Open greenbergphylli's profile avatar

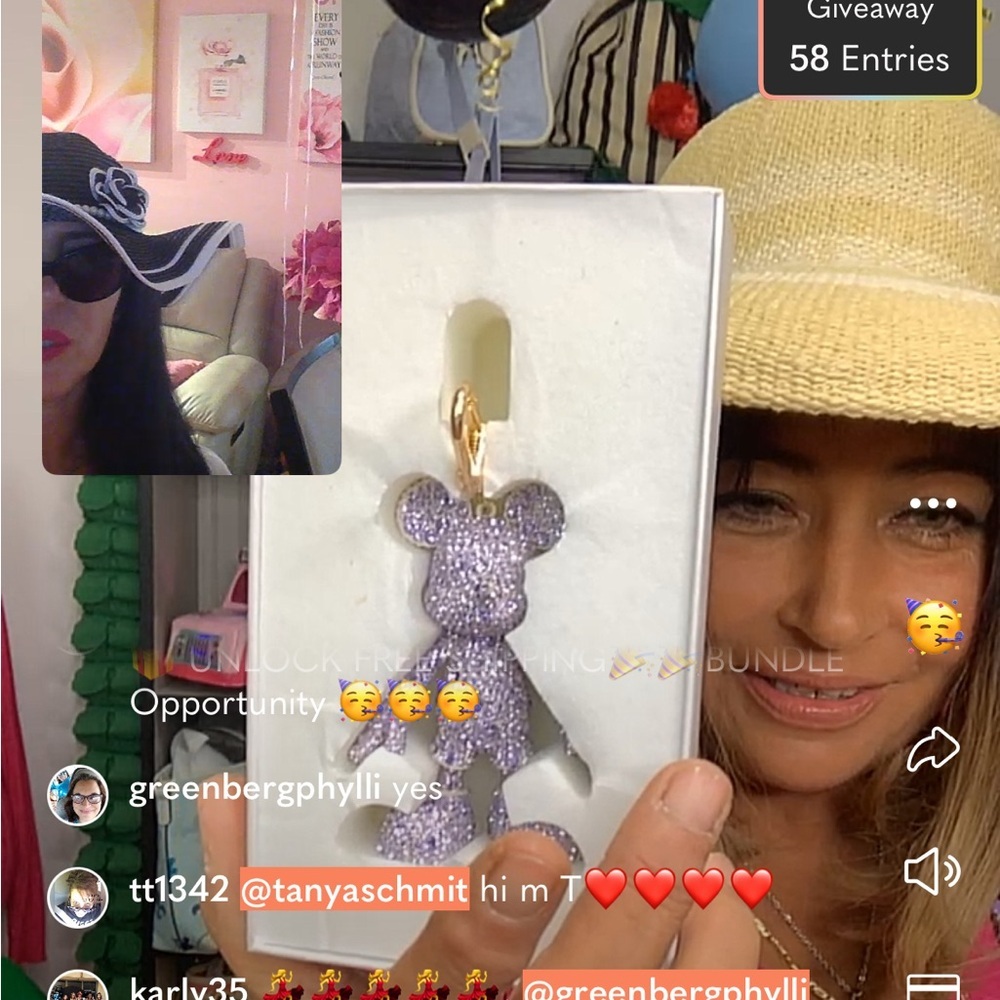[x=78, y=795]
